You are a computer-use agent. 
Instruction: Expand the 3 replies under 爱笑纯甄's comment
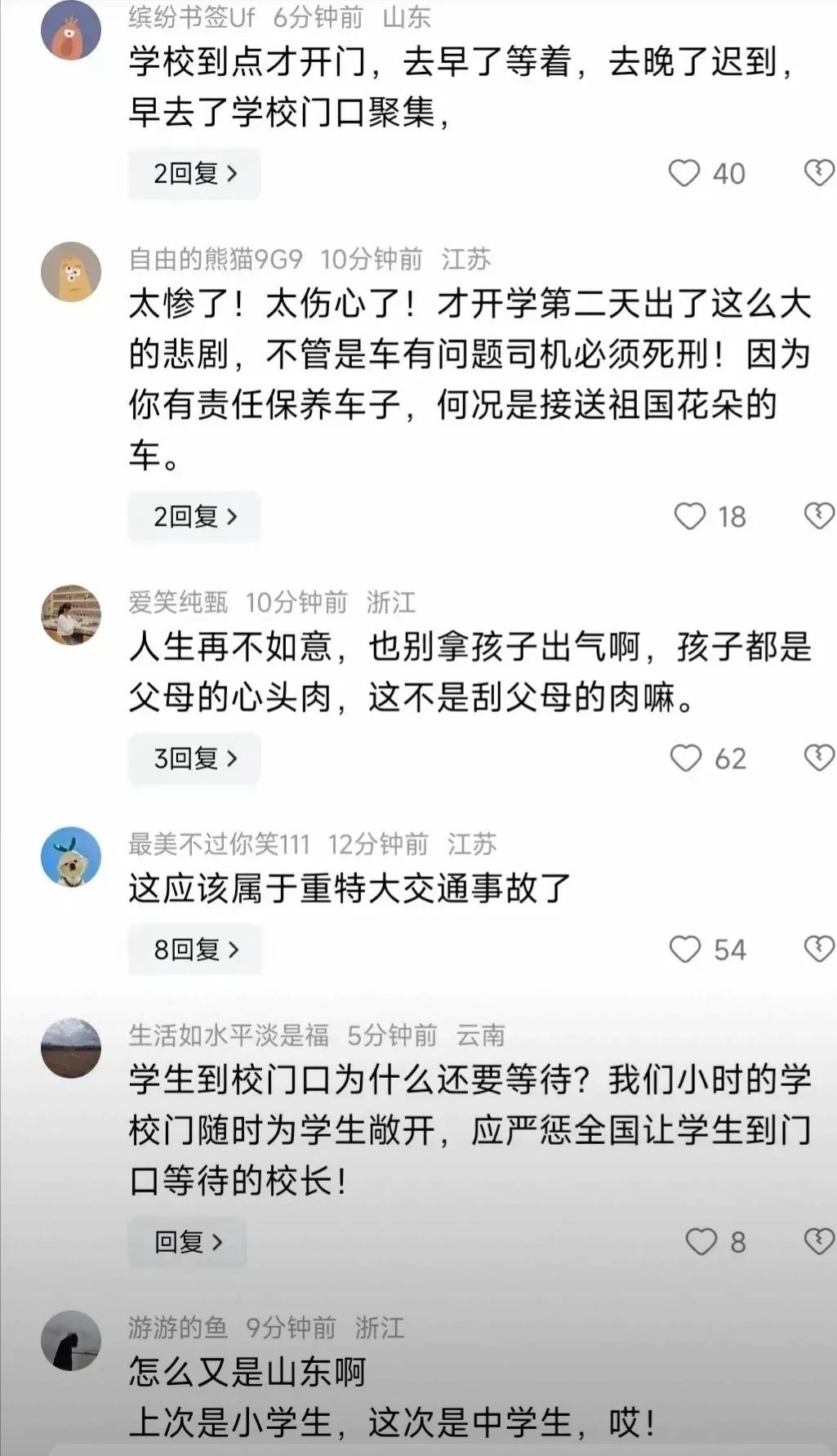pos(194,759)
